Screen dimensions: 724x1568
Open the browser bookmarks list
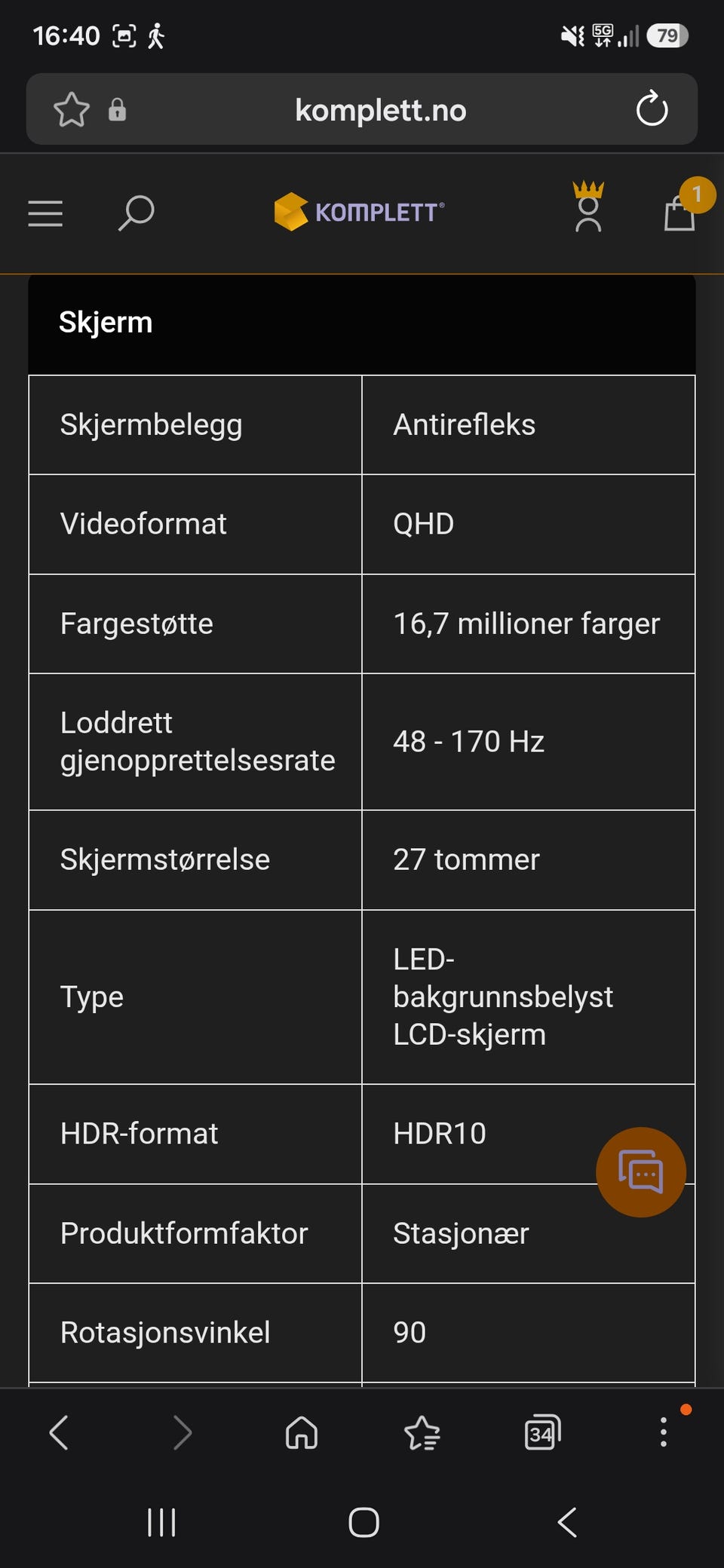pyautogui.click(x=422, y=1432)
